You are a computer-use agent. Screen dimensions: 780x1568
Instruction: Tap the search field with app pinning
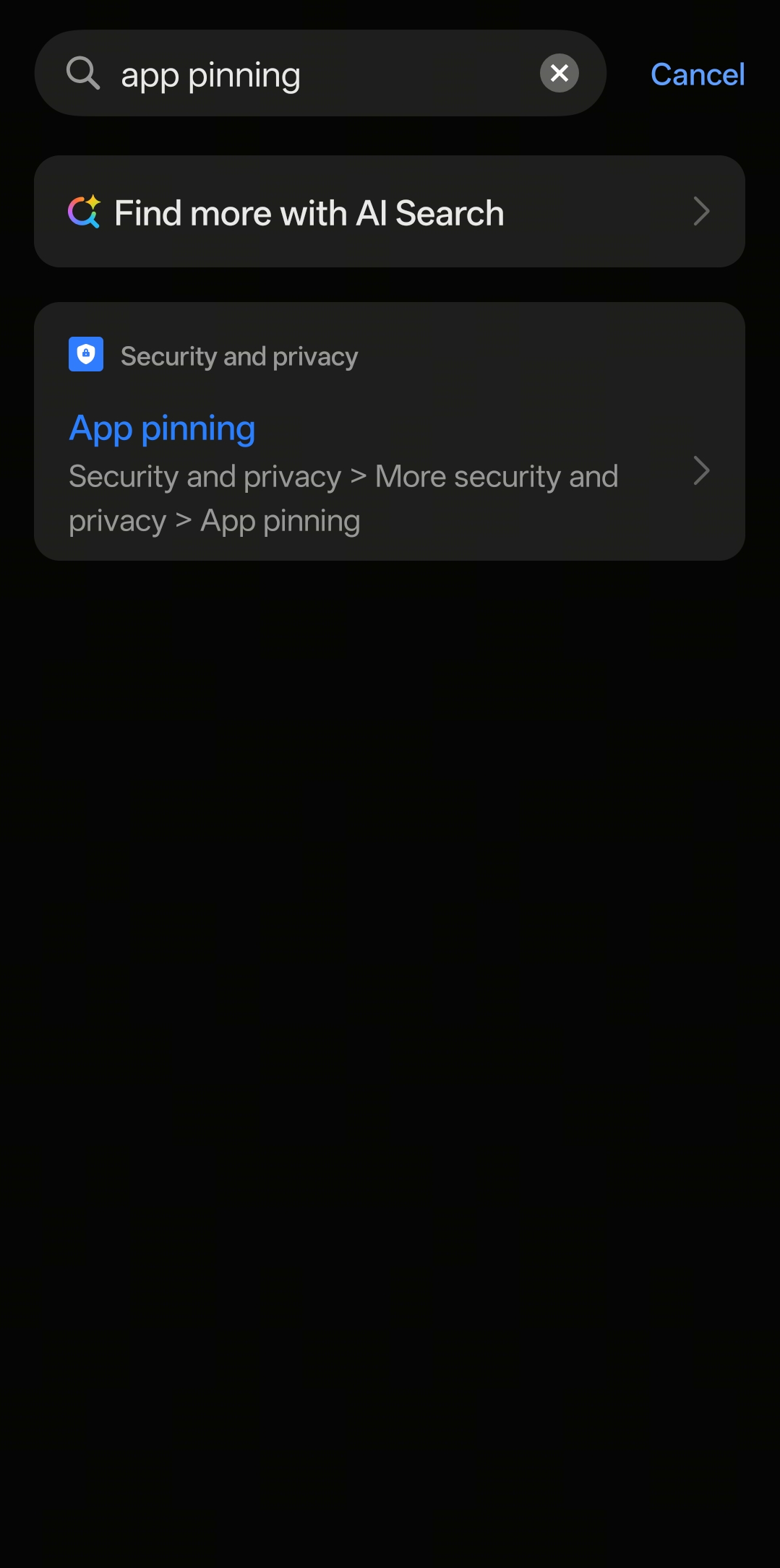[304, 74]
